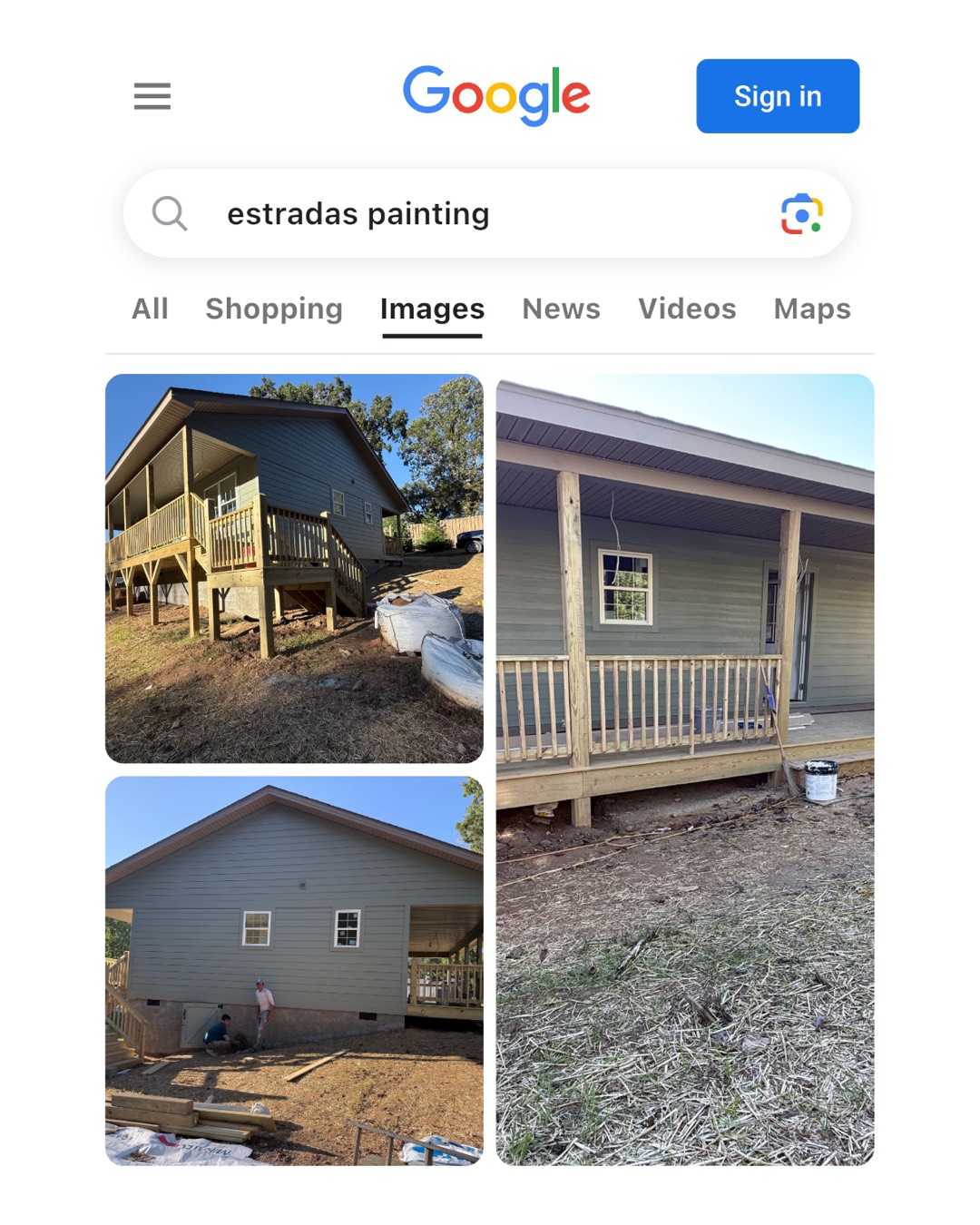The image size is (980, 1225).
Task: Switch to the Shopping tab
Action: coord(274,309)
